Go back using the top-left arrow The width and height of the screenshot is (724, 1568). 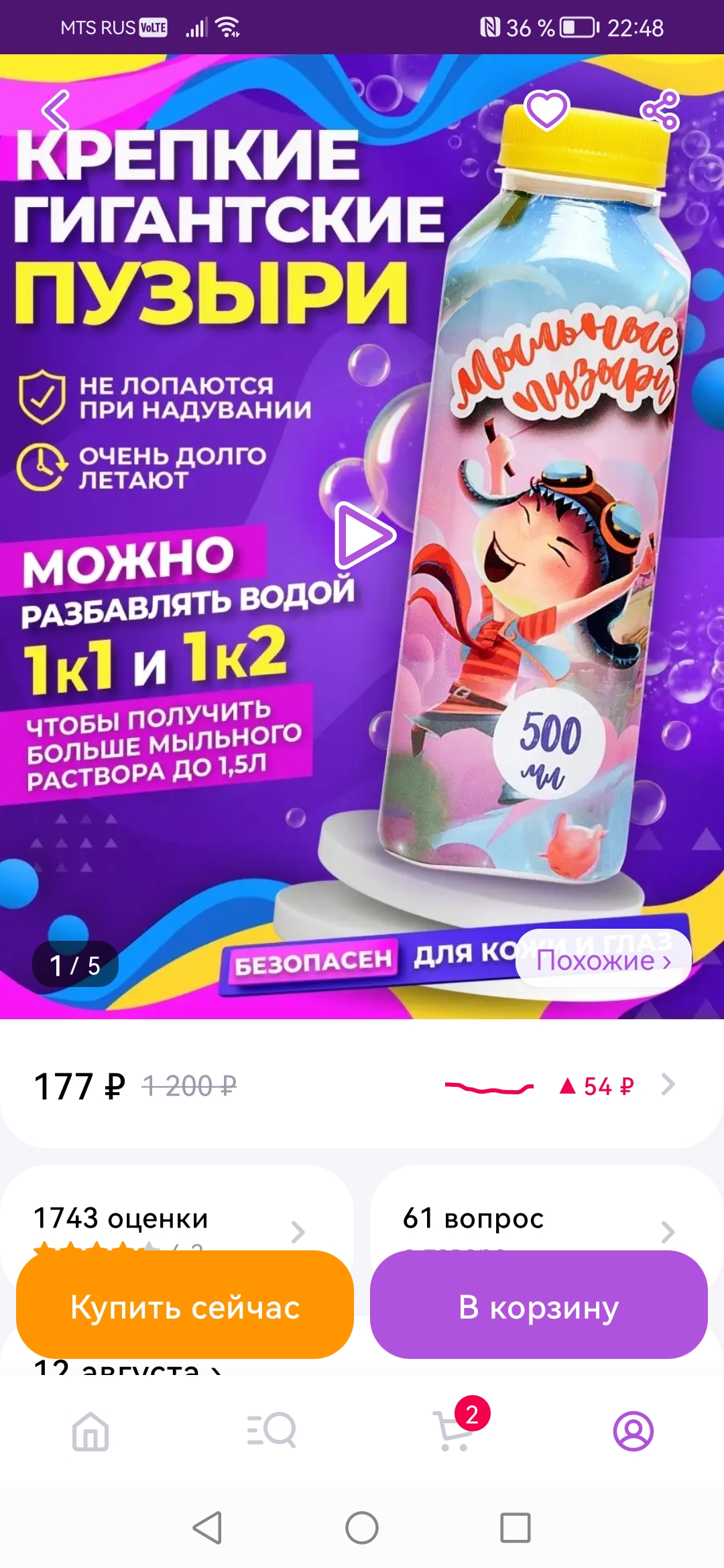[x=56, y=110]
